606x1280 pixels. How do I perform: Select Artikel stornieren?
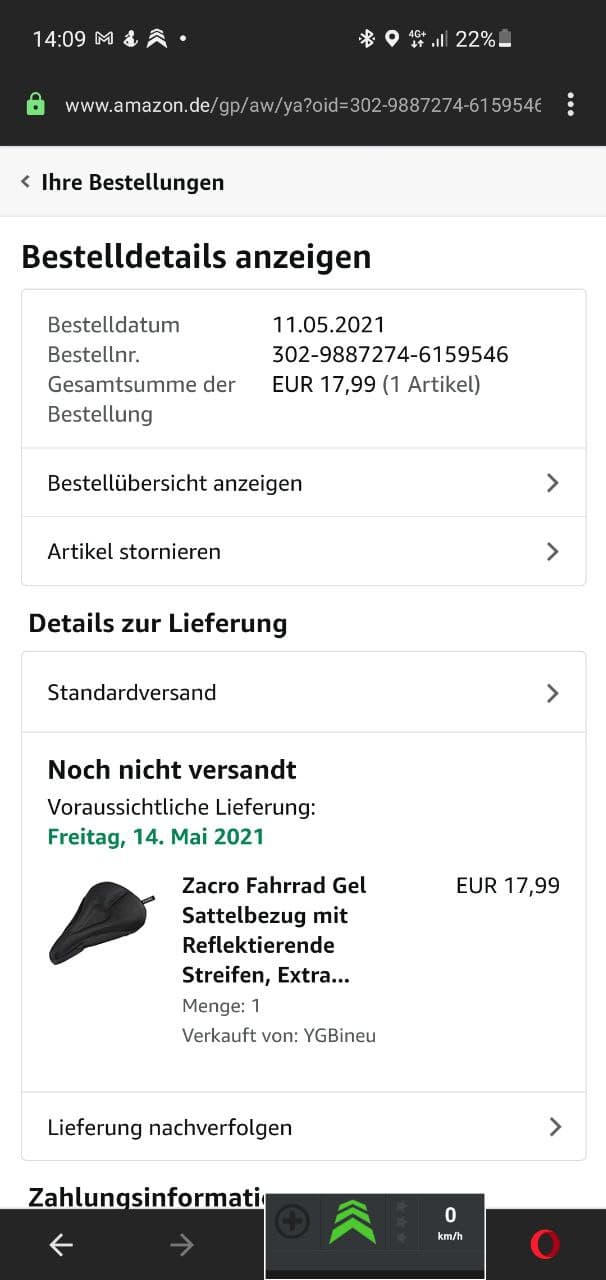[x=303, y=551]
